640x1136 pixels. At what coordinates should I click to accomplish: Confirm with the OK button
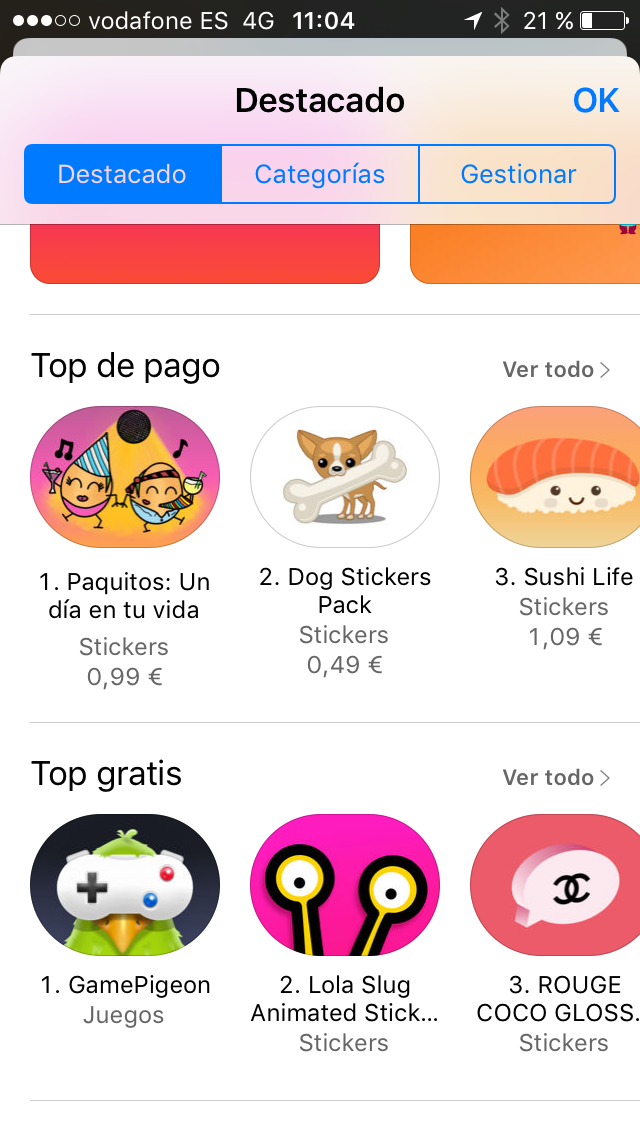[596, 101]
